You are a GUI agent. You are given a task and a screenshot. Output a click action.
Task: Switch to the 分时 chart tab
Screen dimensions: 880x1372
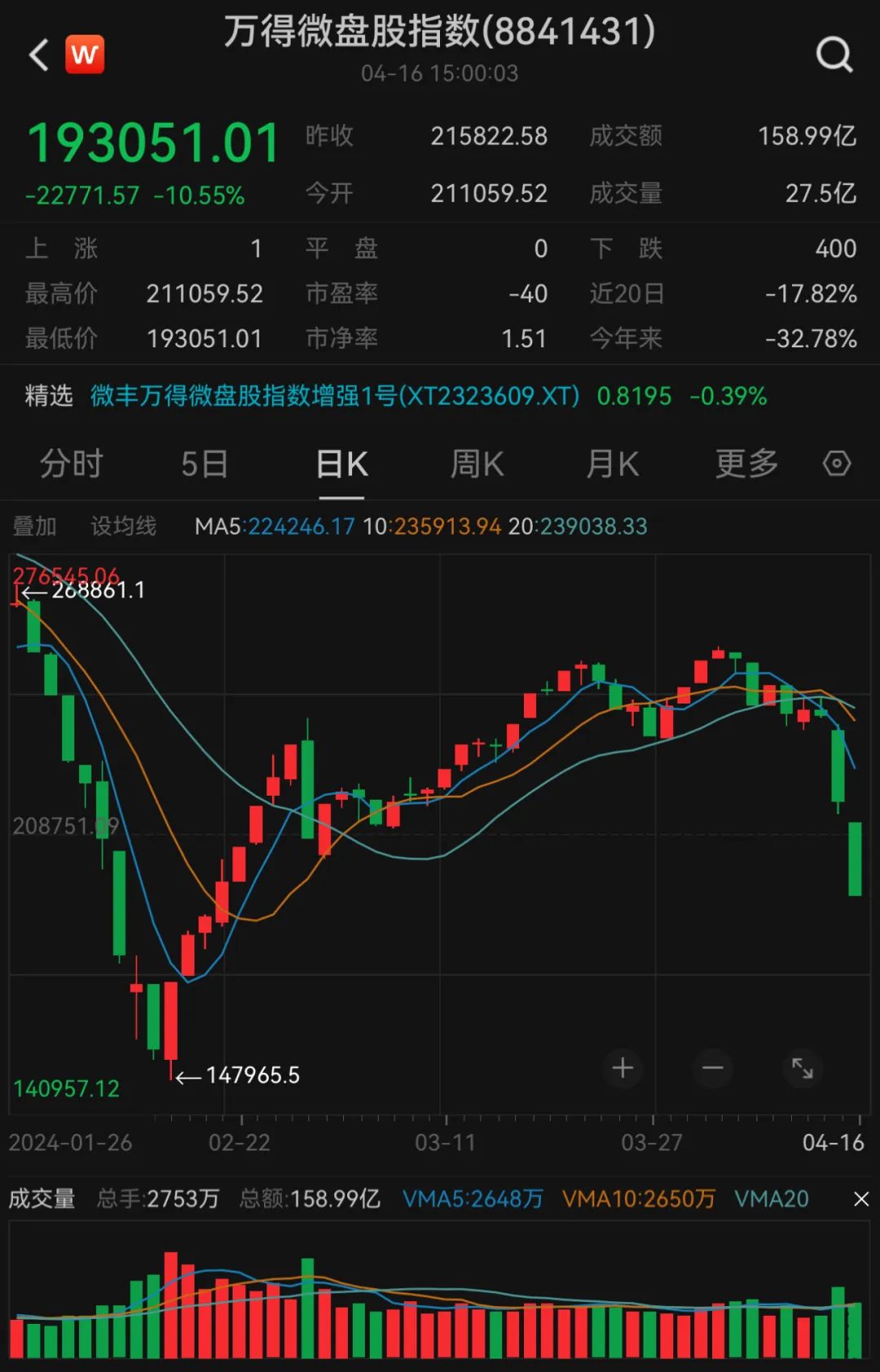pyautogui.click(x=72, y=465)
